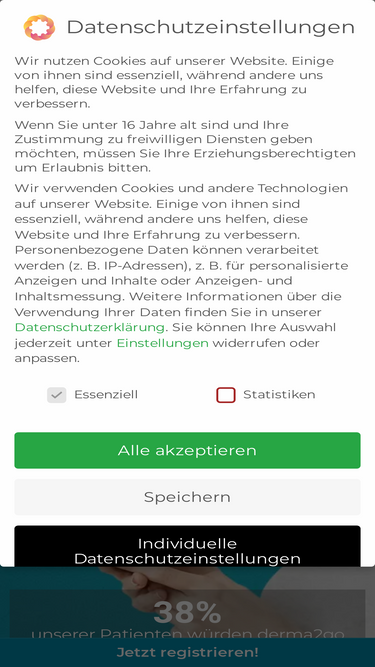Tap the Essenziell checkbox
The height and width of the screenshot is (667, 375).
(x=57, y=395)
